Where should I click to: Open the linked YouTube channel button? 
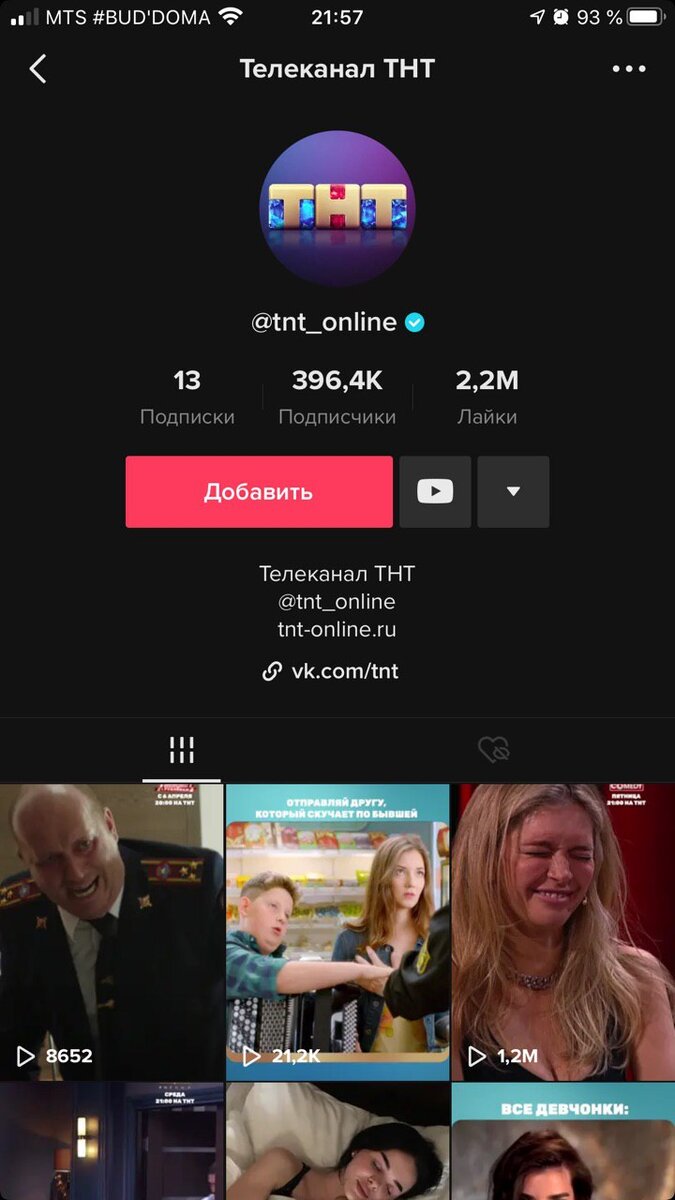point(435,492)
